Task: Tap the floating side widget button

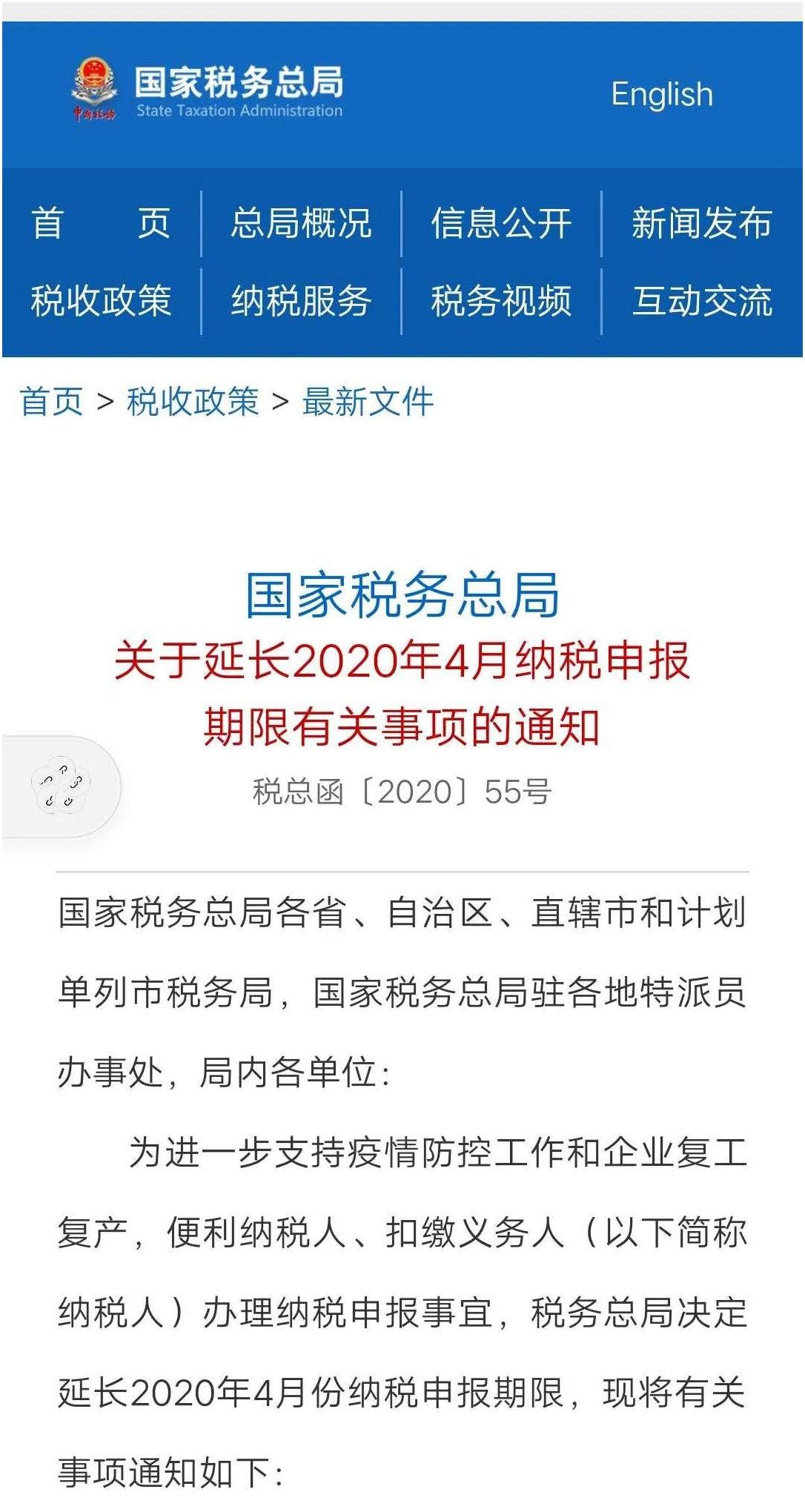Action: [x=61, y=786]
